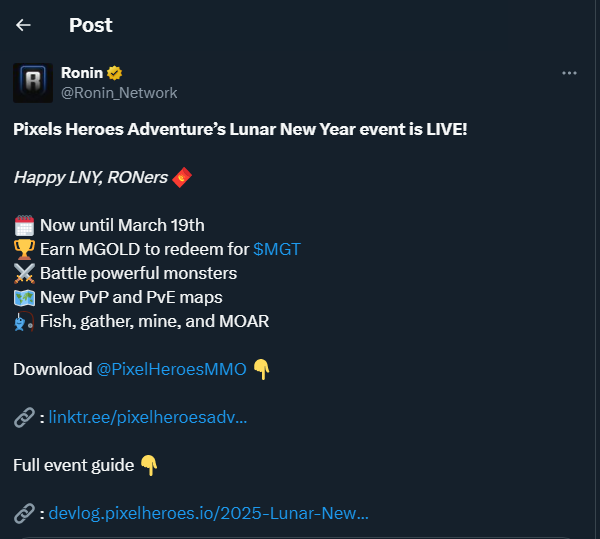Open the @PixelHeroesMMO mention

(x=171, y=369)
